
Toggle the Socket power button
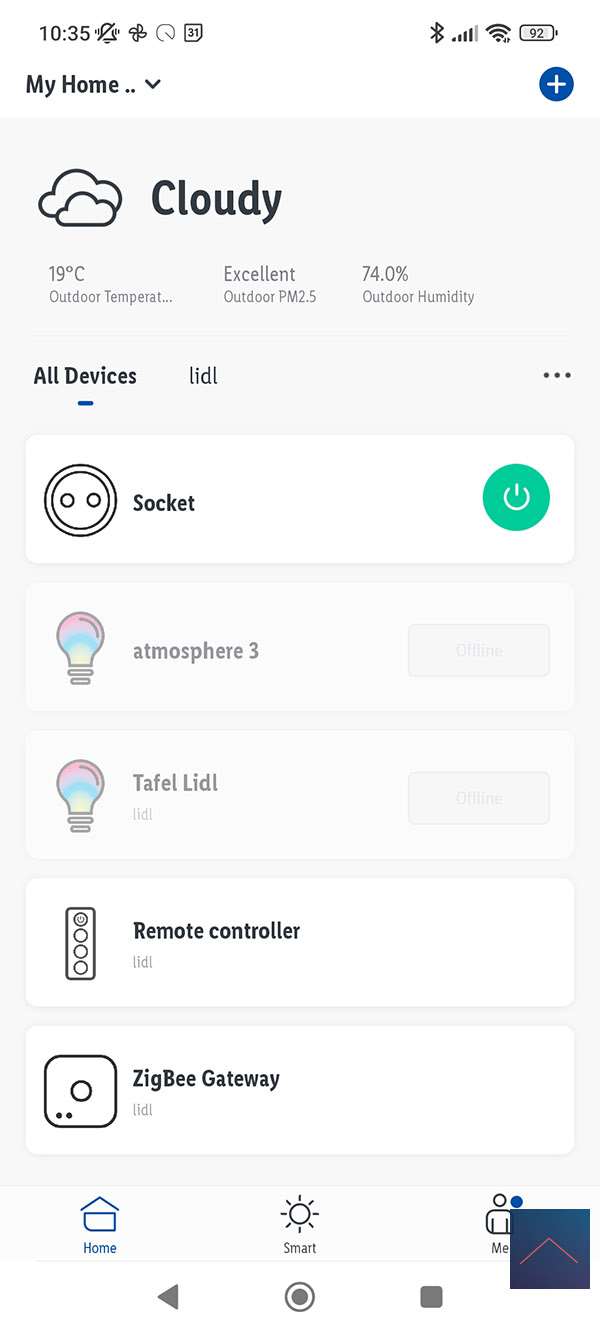pos(516,497)
